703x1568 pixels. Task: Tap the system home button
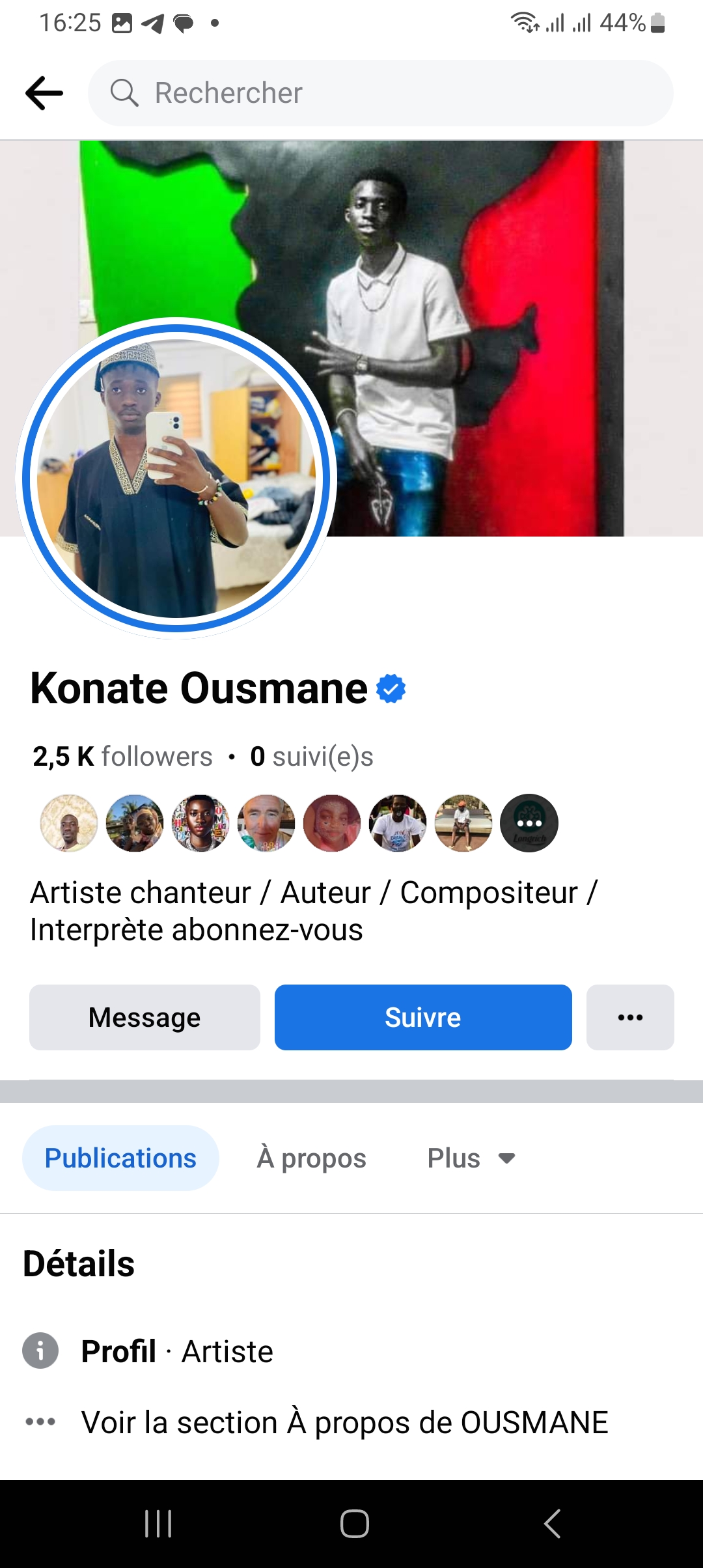click(x=355, y=1524)
